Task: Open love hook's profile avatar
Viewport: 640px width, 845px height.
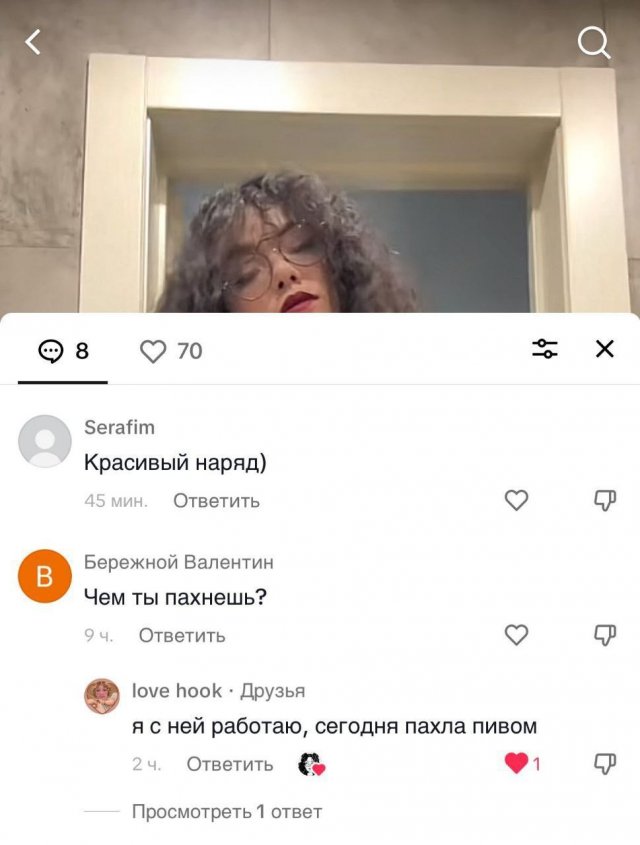Action: coord(102,696)
